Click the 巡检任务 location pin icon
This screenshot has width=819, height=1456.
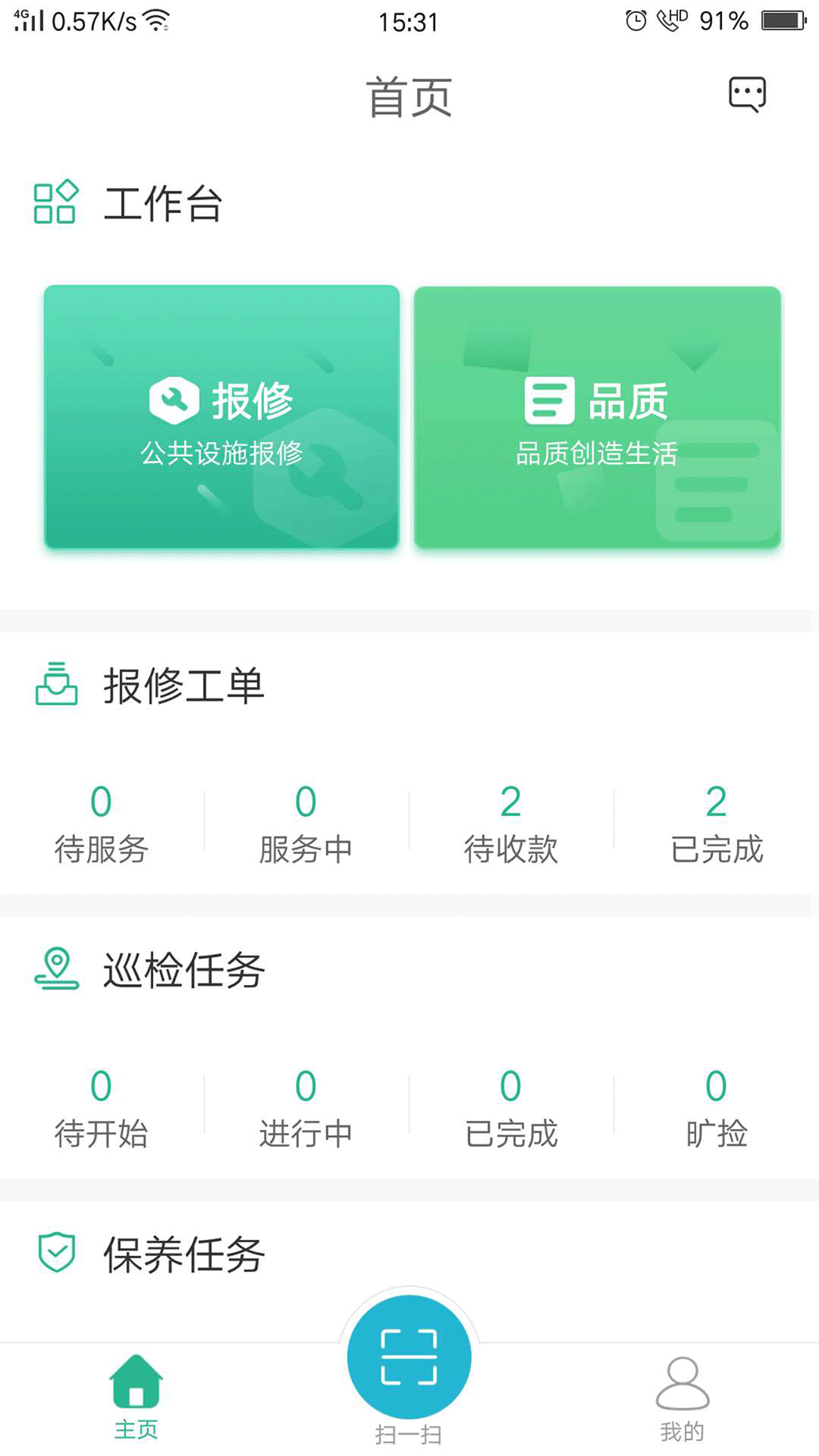point(58,968)
